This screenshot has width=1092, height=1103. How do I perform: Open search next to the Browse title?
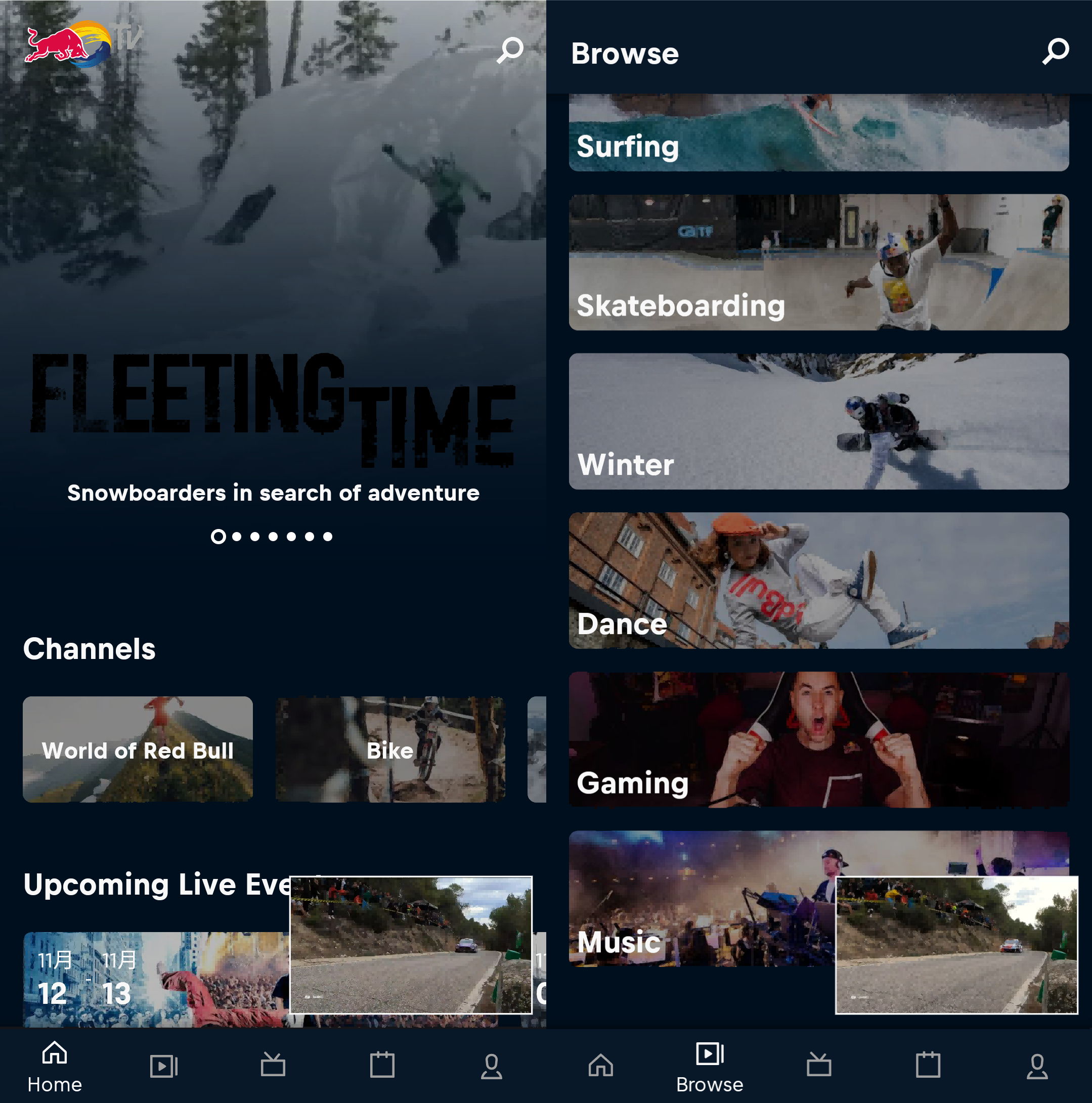pyautogui.click(x=1056, y=52)
